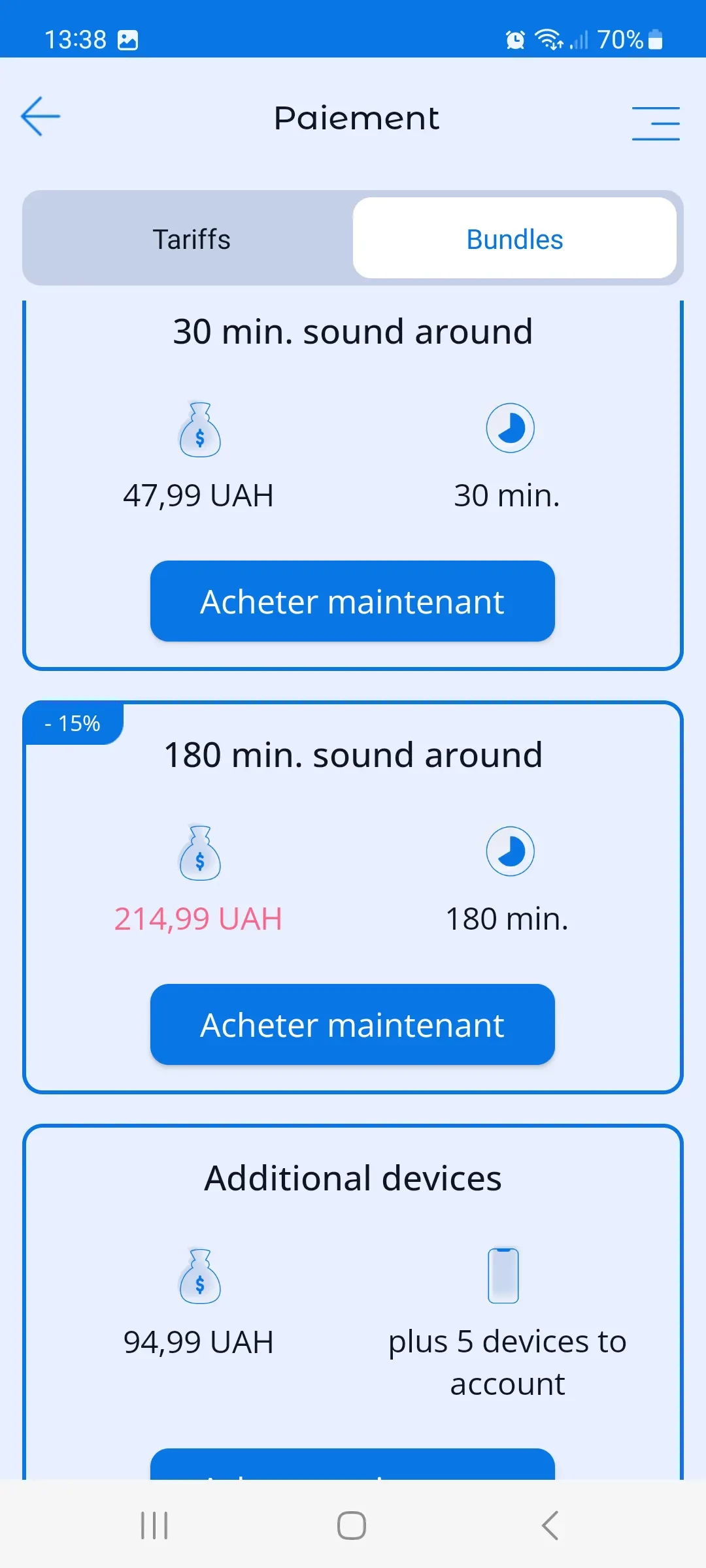This screenshot has height=1568, width=706.
Task: Open the menu in the top-right corner
Action: point(656,123)
